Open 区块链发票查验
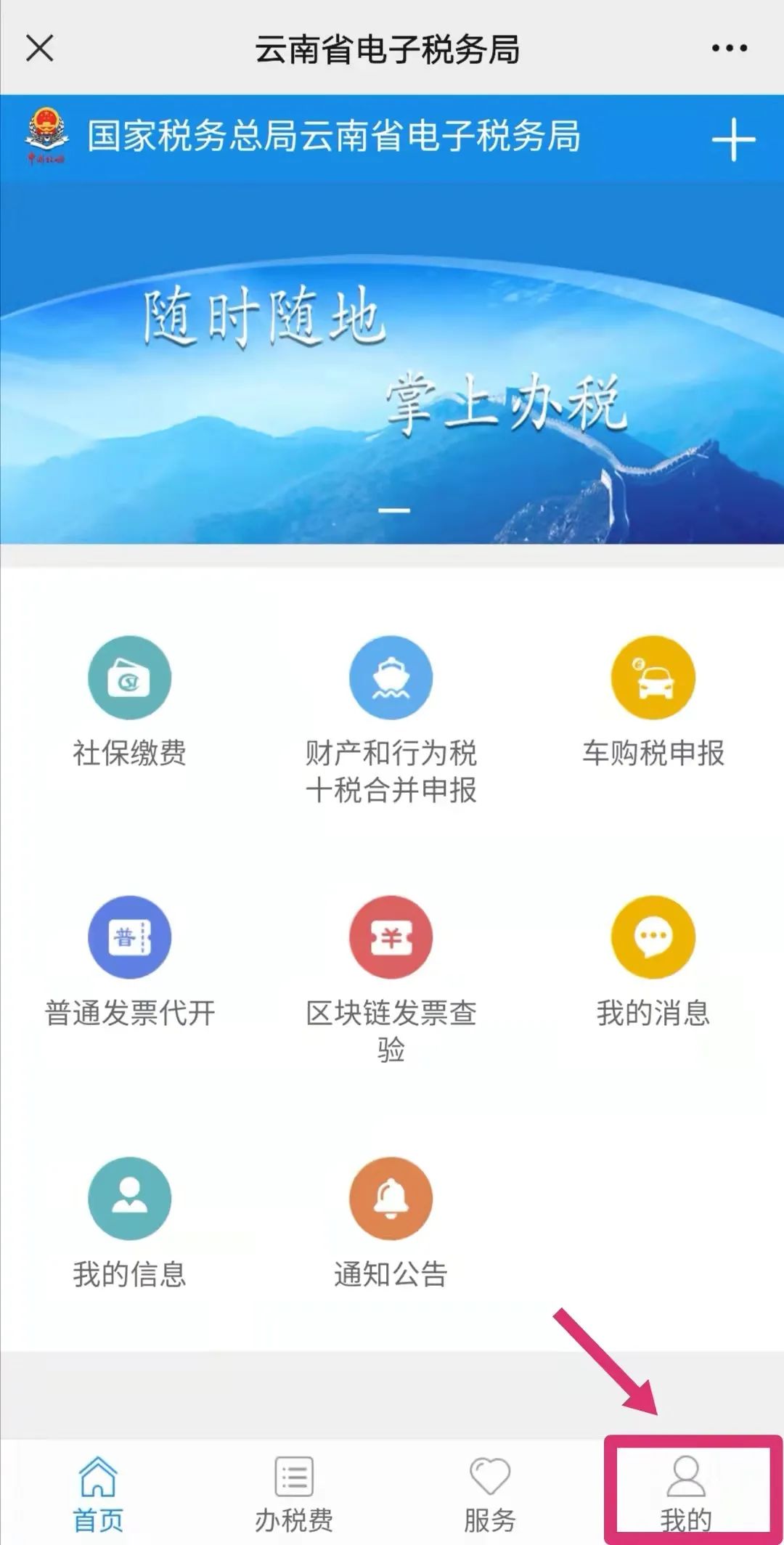 pos(391,980)
